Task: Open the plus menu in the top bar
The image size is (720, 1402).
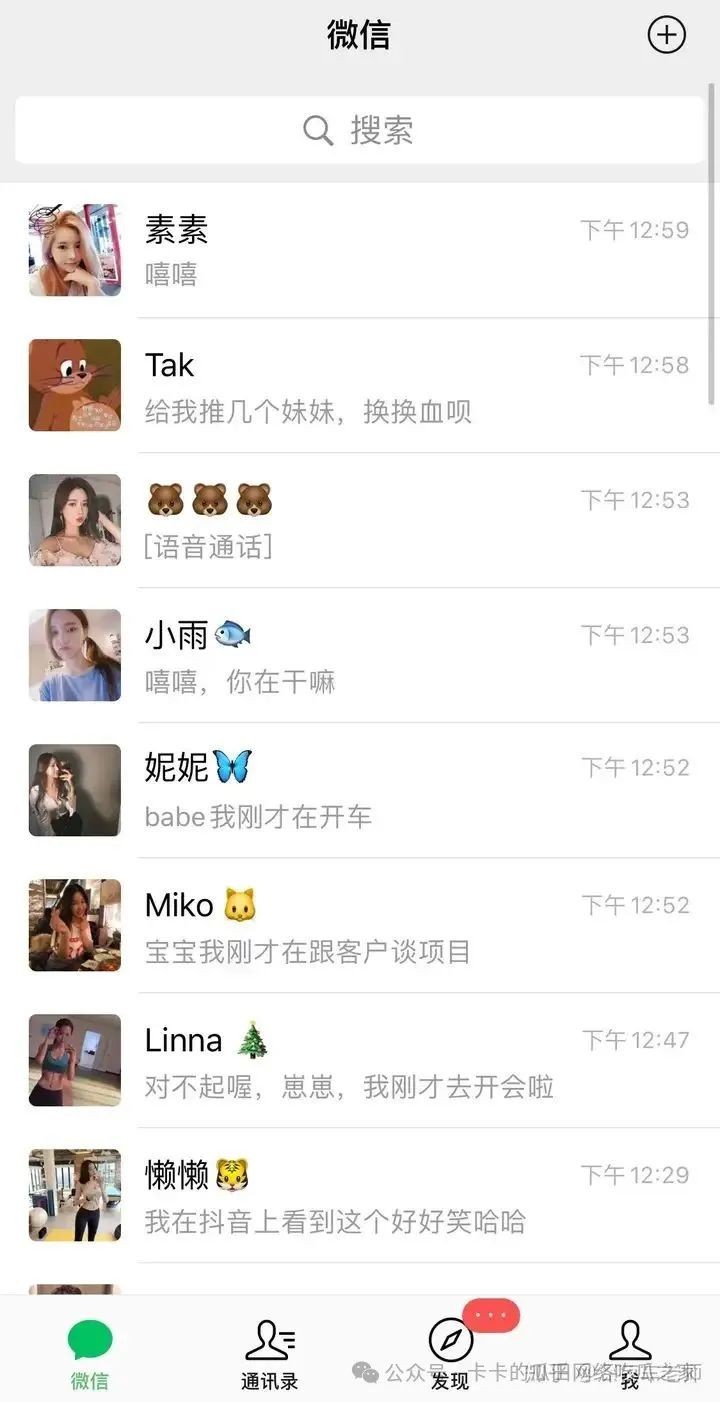Action: coord(666,35)
